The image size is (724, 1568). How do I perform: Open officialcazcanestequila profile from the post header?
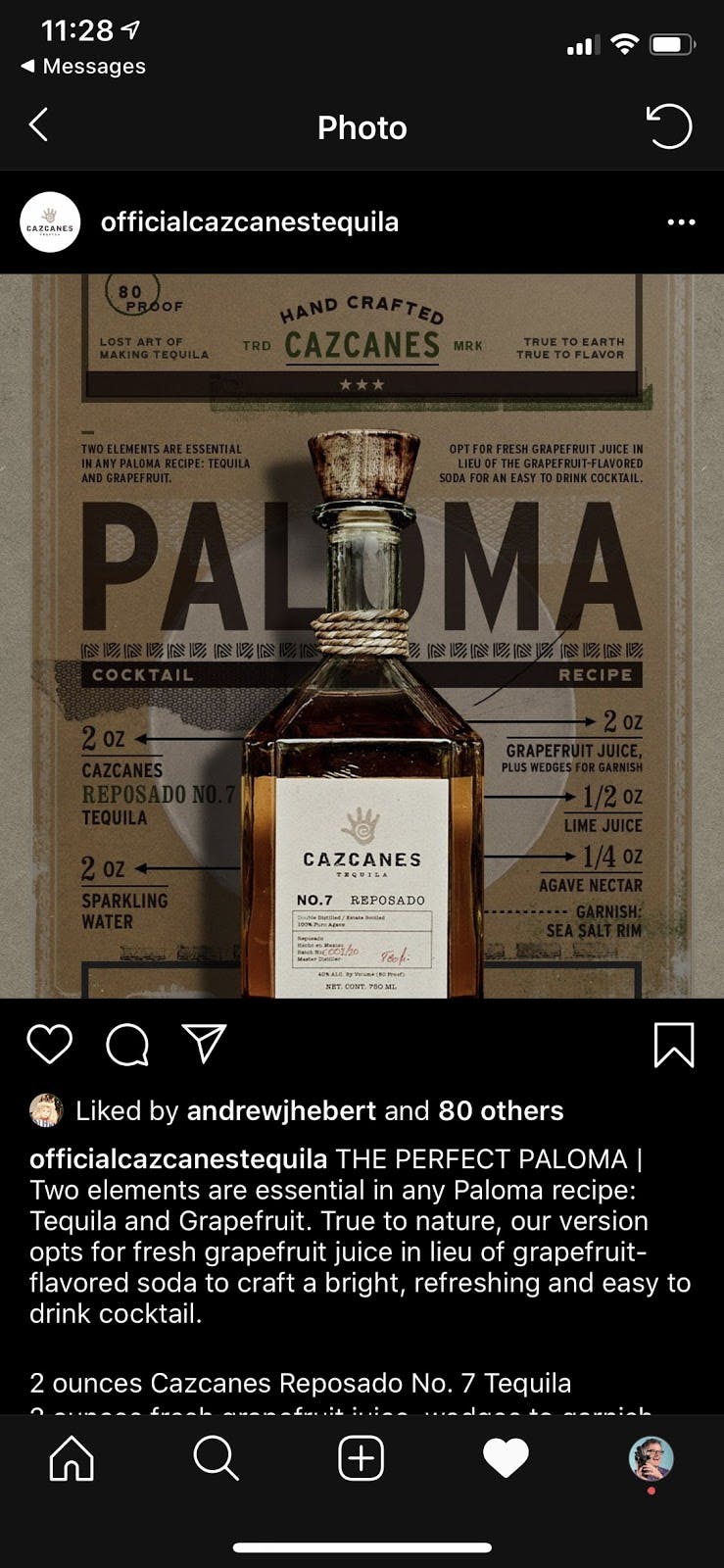pos(249,222)
